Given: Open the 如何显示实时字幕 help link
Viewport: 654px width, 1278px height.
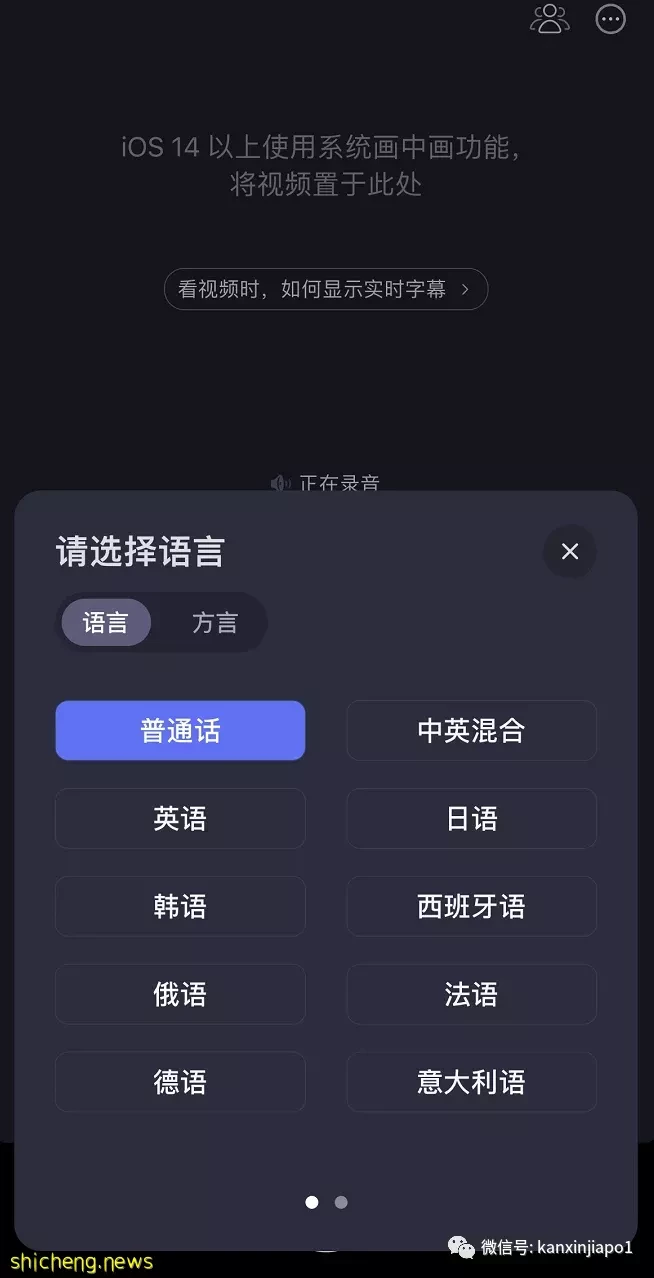Looking at the screenshot, I should tap(326, 289).
